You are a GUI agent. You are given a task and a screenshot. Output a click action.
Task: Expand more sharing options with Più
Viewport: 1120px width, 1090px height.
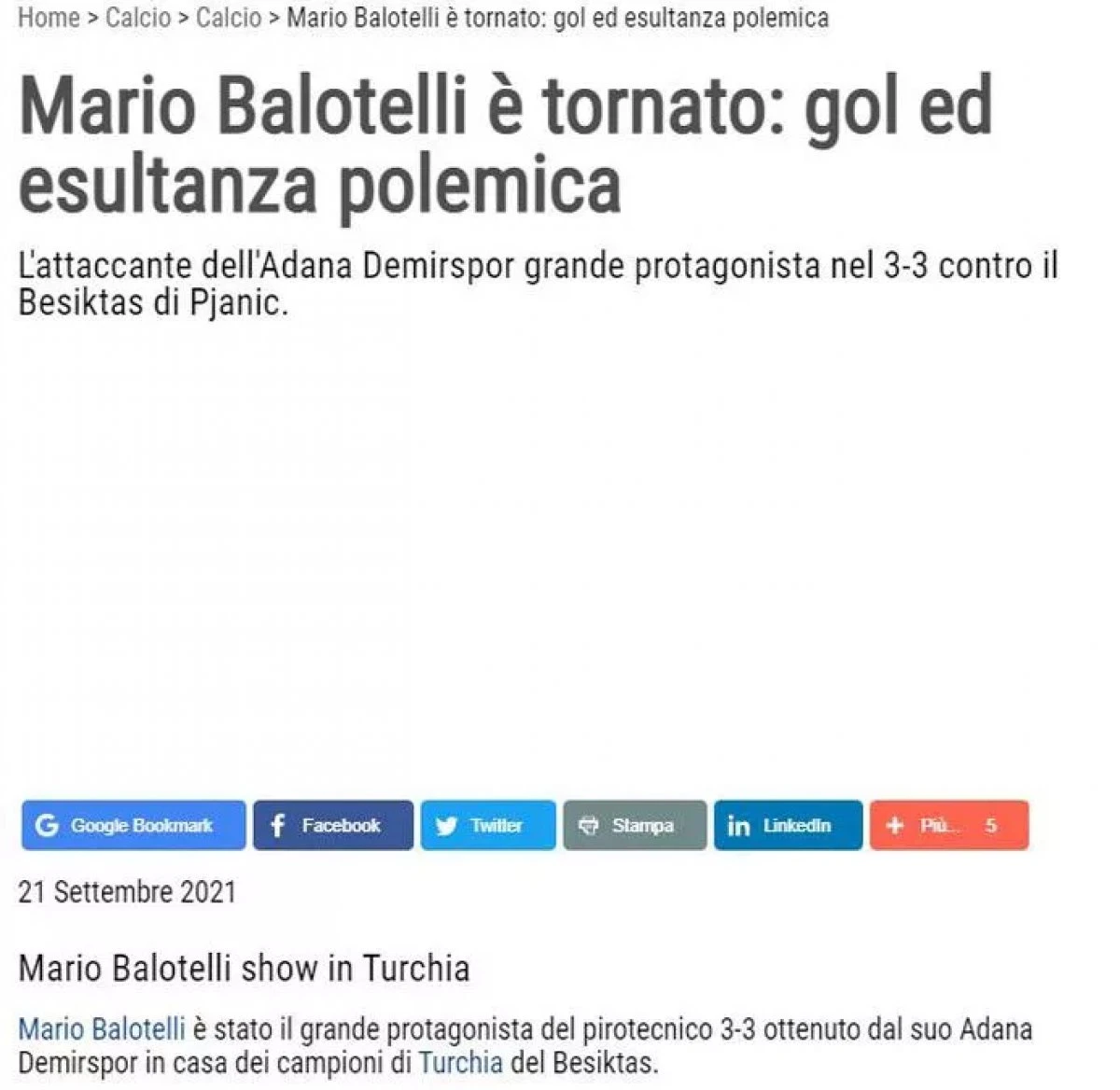pyautogui.click(x=948, y=825)
